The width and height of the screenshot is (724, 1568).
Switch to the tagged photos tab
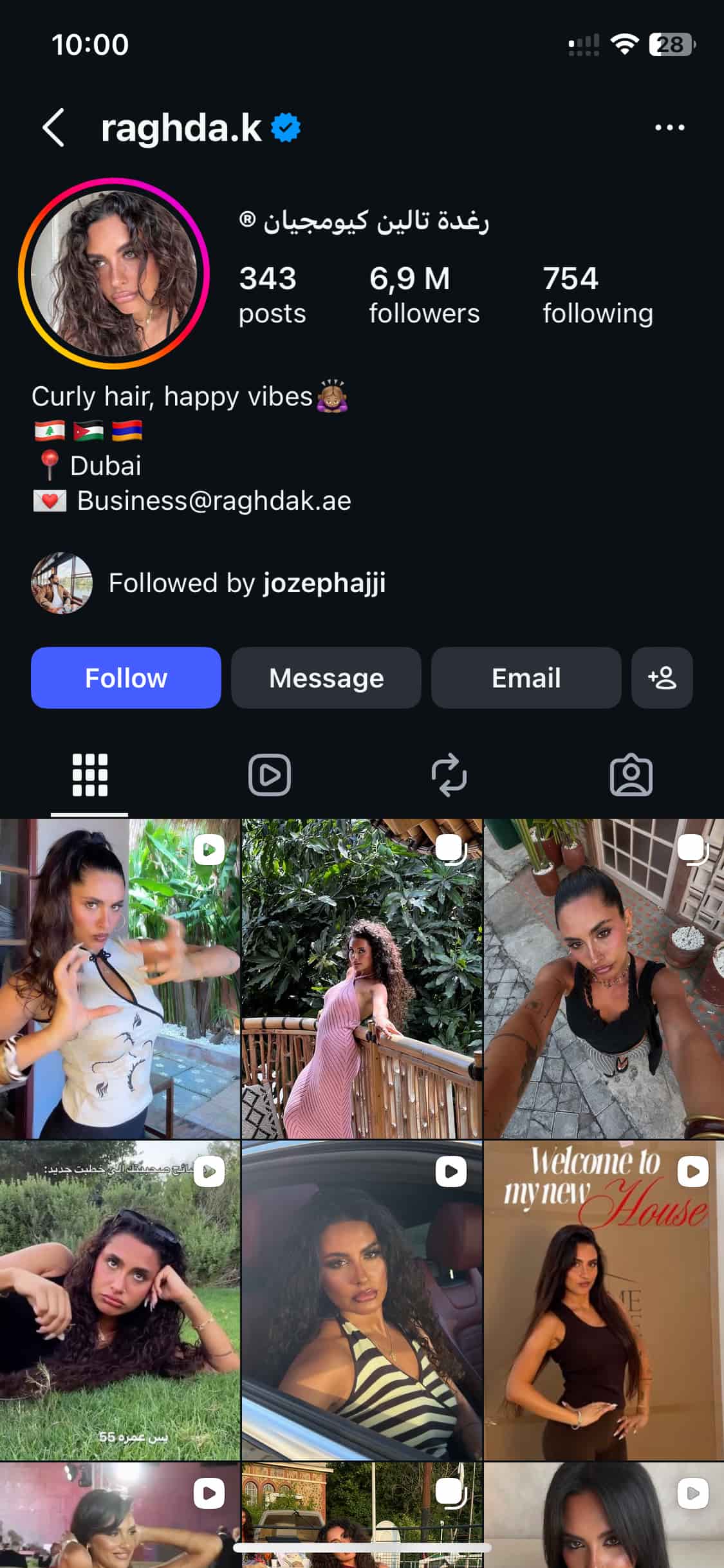pyautogui.click(x=631, y=775)
